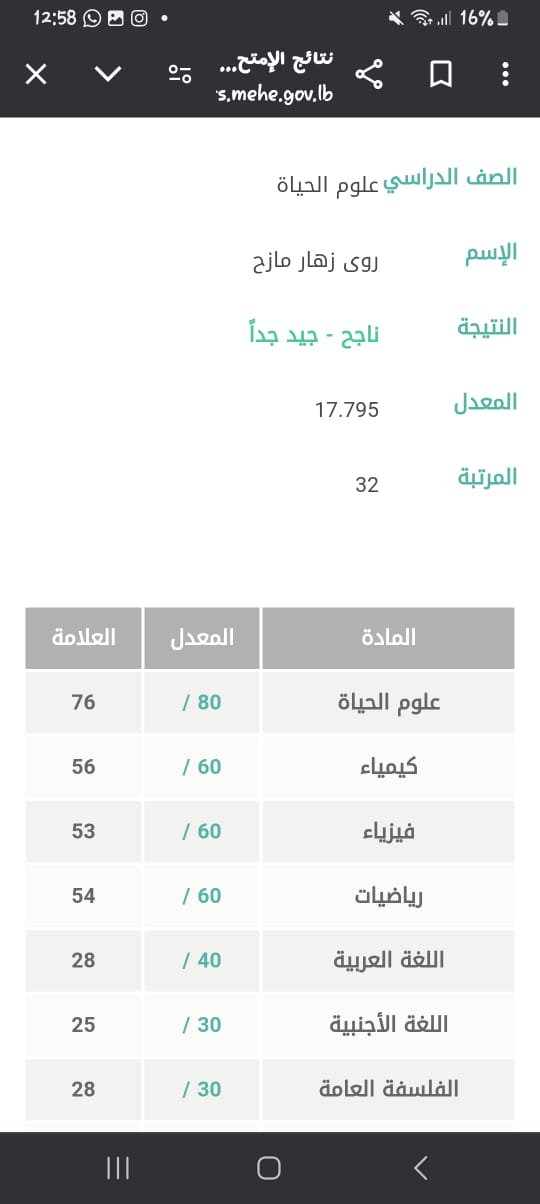540x1204 pixels.
Task: Open the three-dot overflow menu
Action: (x=505, y=74)
